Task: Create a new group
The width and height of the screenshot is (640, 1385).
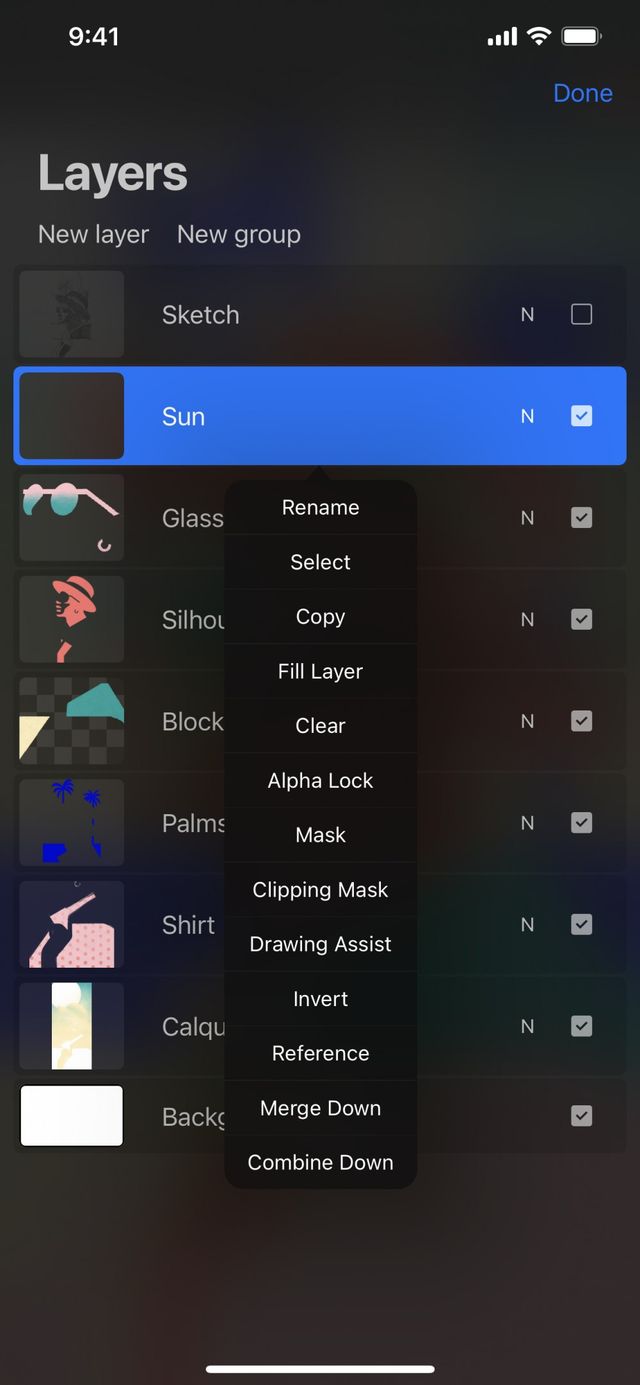Action: click(x=238, y=234)
